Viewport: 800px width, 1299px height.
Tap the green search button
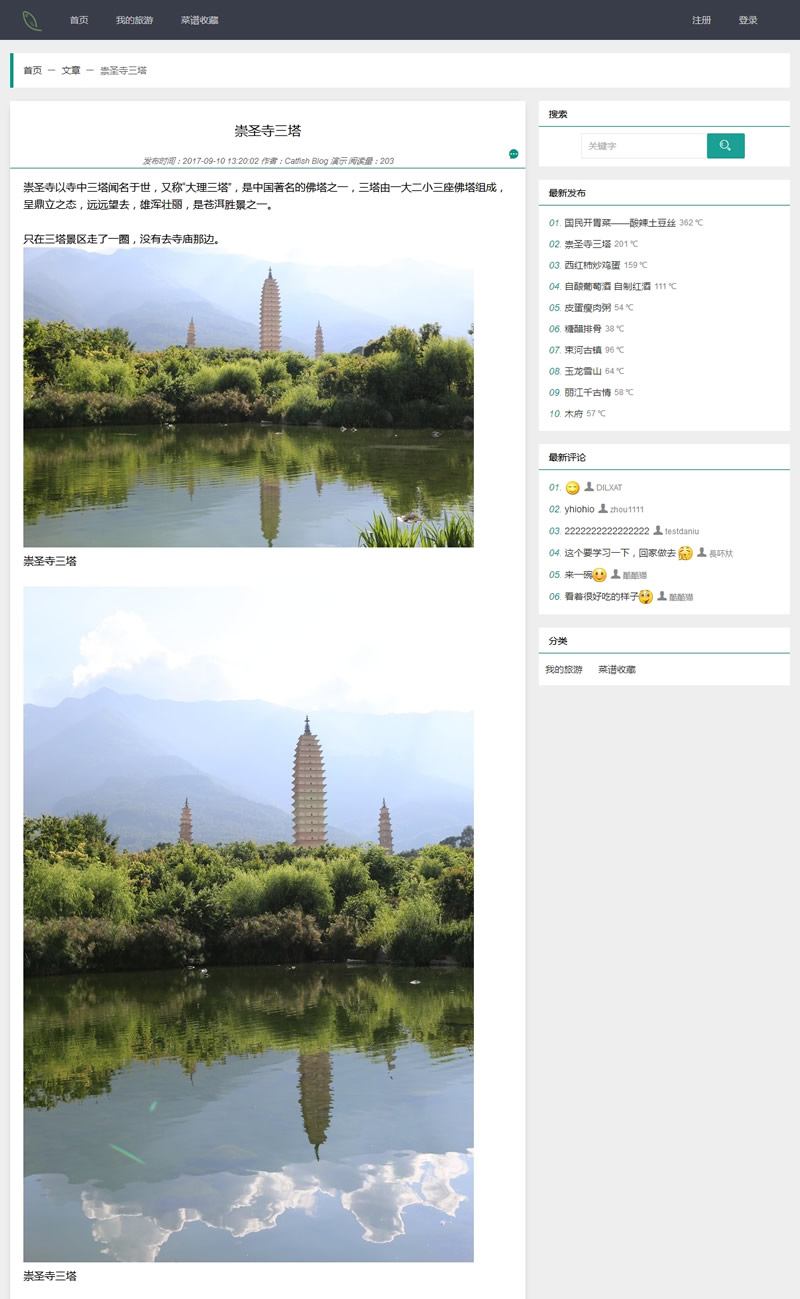tap(725, 146)
